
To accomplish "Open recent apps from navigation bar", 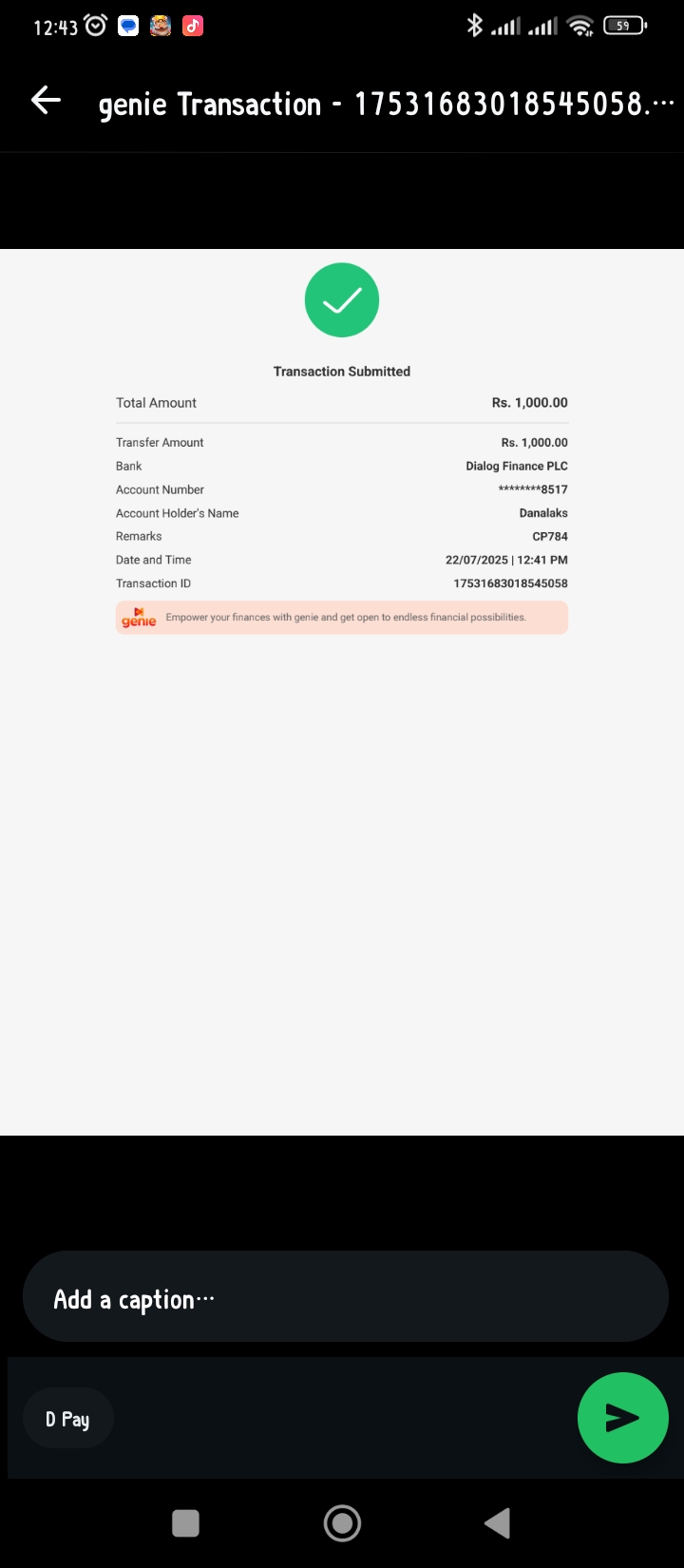I will pos(185,1523).
